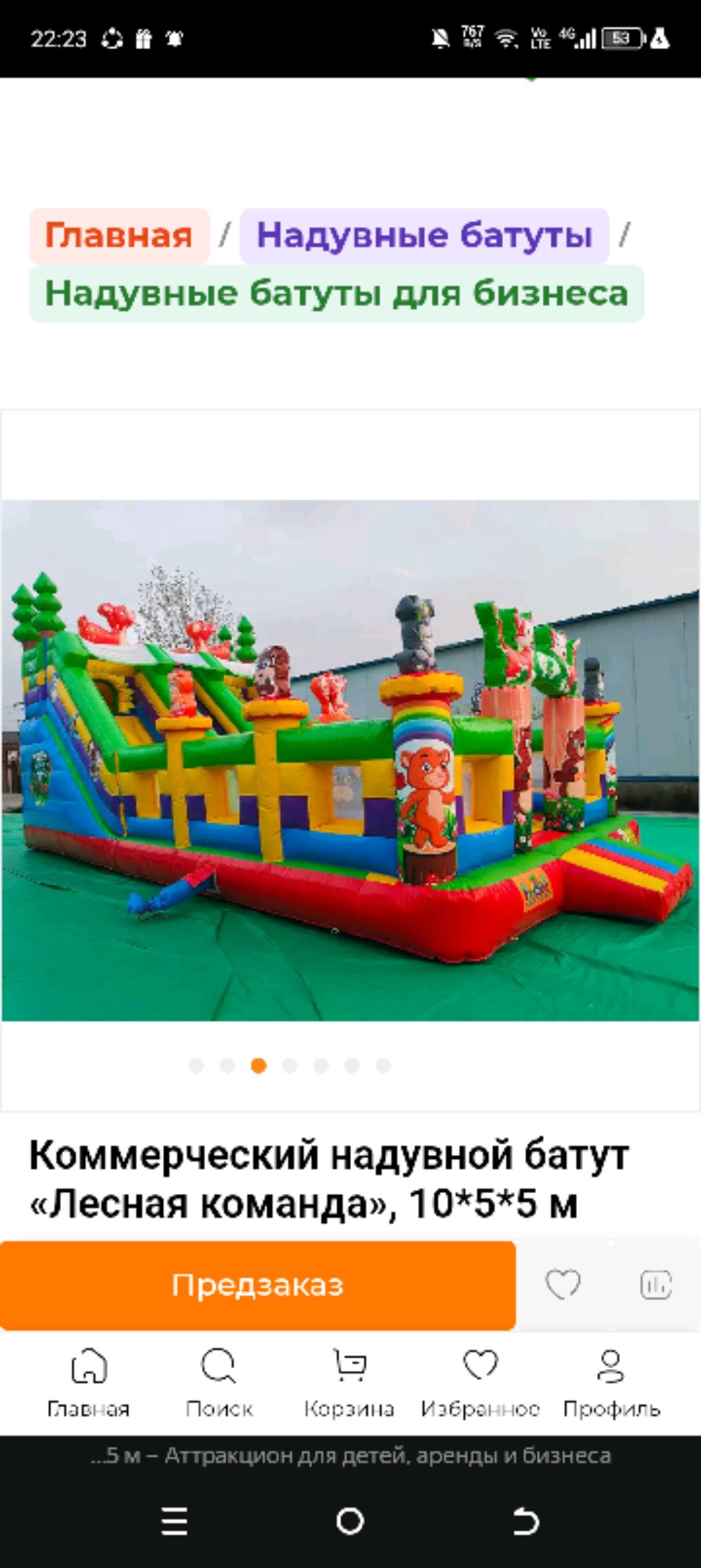Open the inflatable trampoline product photo
701x1568 pixels.
[350, 760]
